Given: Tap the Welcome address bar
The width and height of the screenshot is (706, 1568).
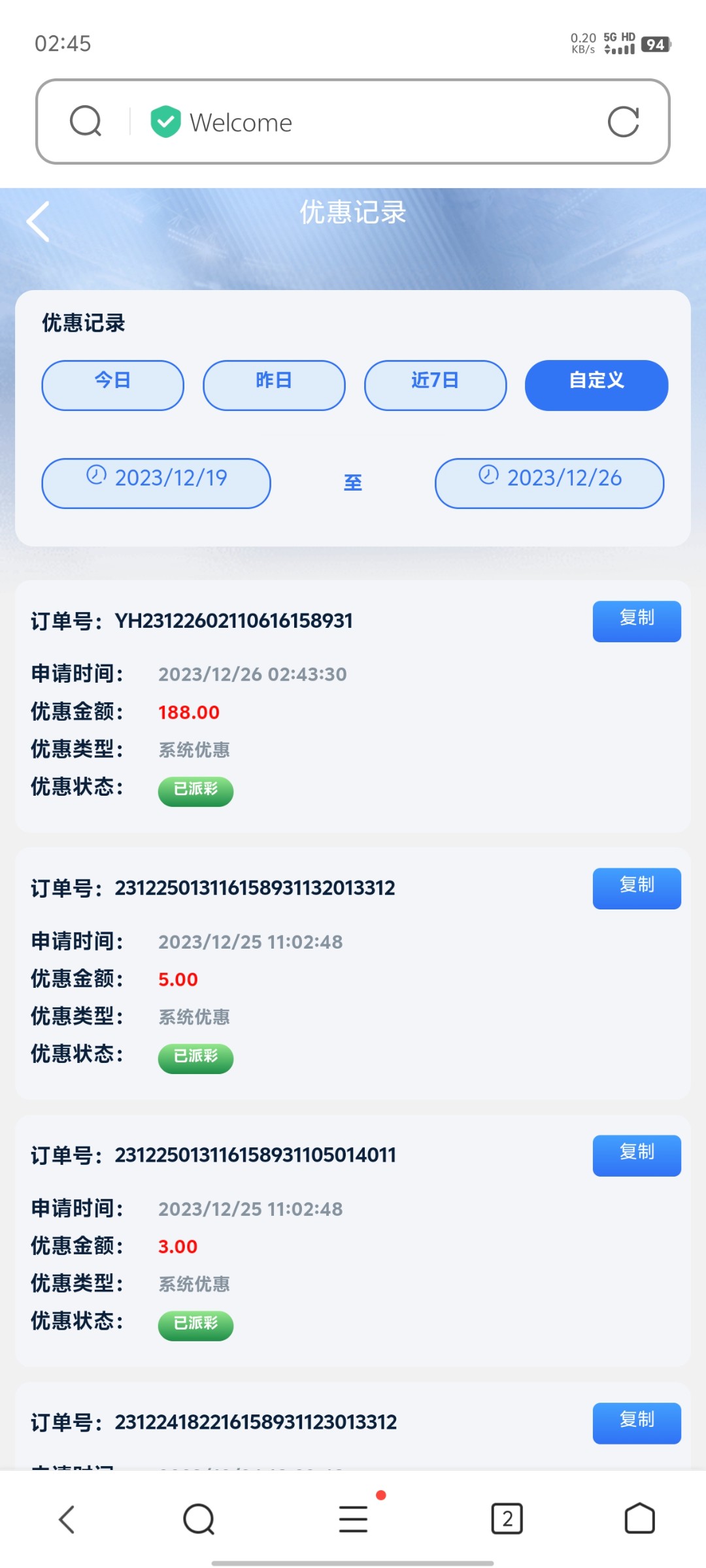Looking at the screenshot, I should point(366,122).
